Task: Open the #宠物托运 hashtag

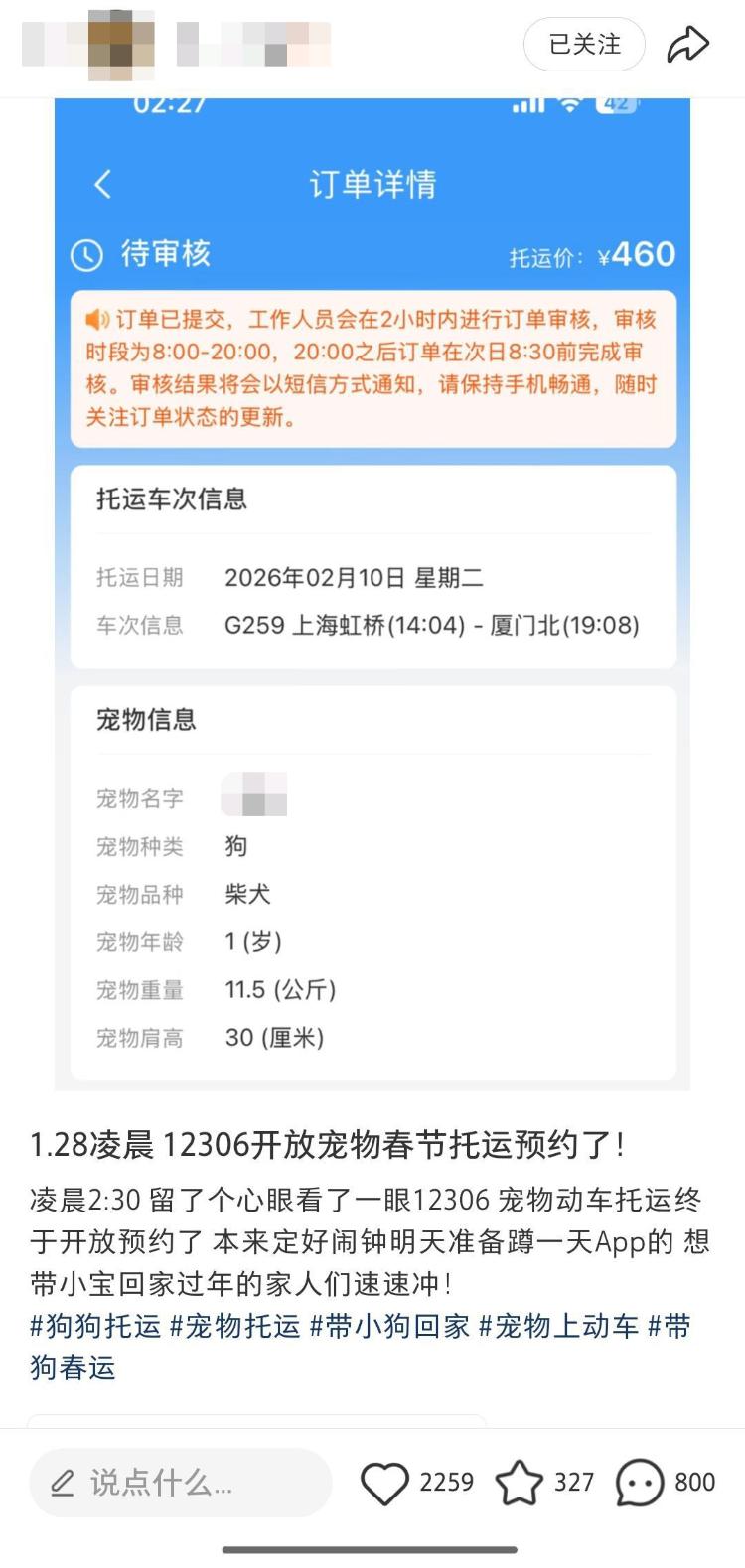Action: 234,1326
